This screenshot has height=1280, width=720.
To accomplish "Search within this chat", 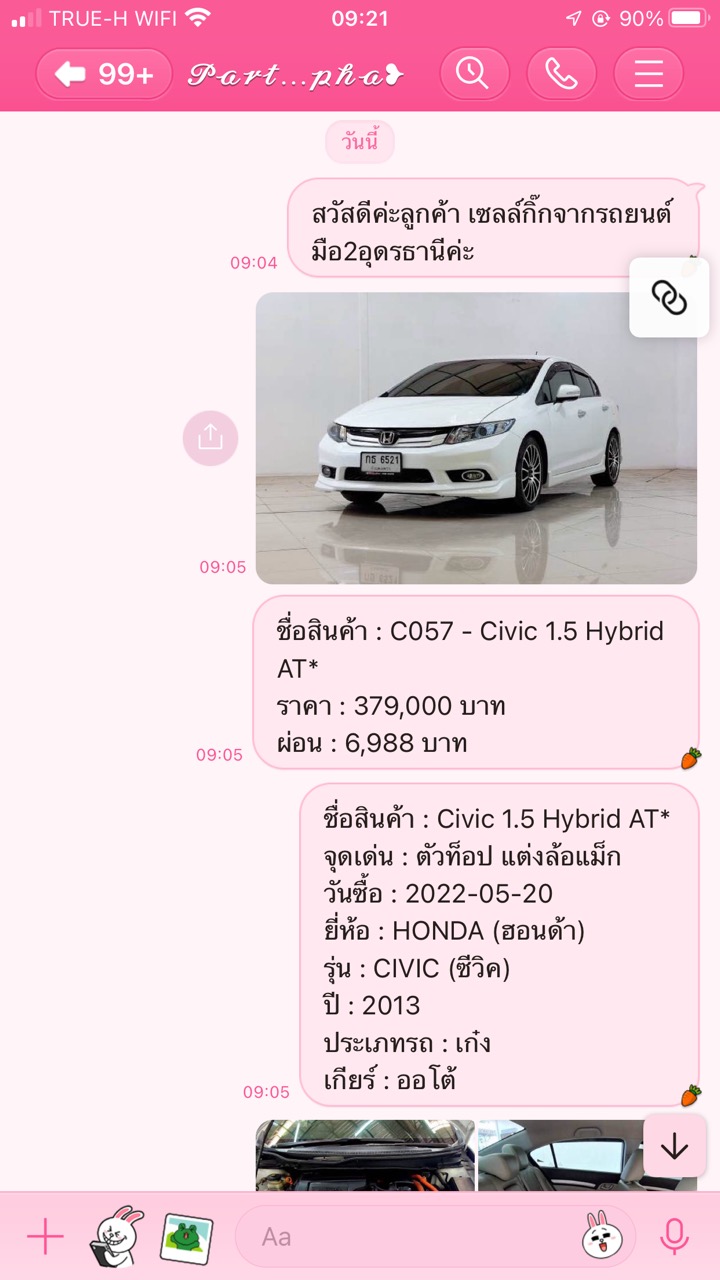I will (x=474, y=74).
